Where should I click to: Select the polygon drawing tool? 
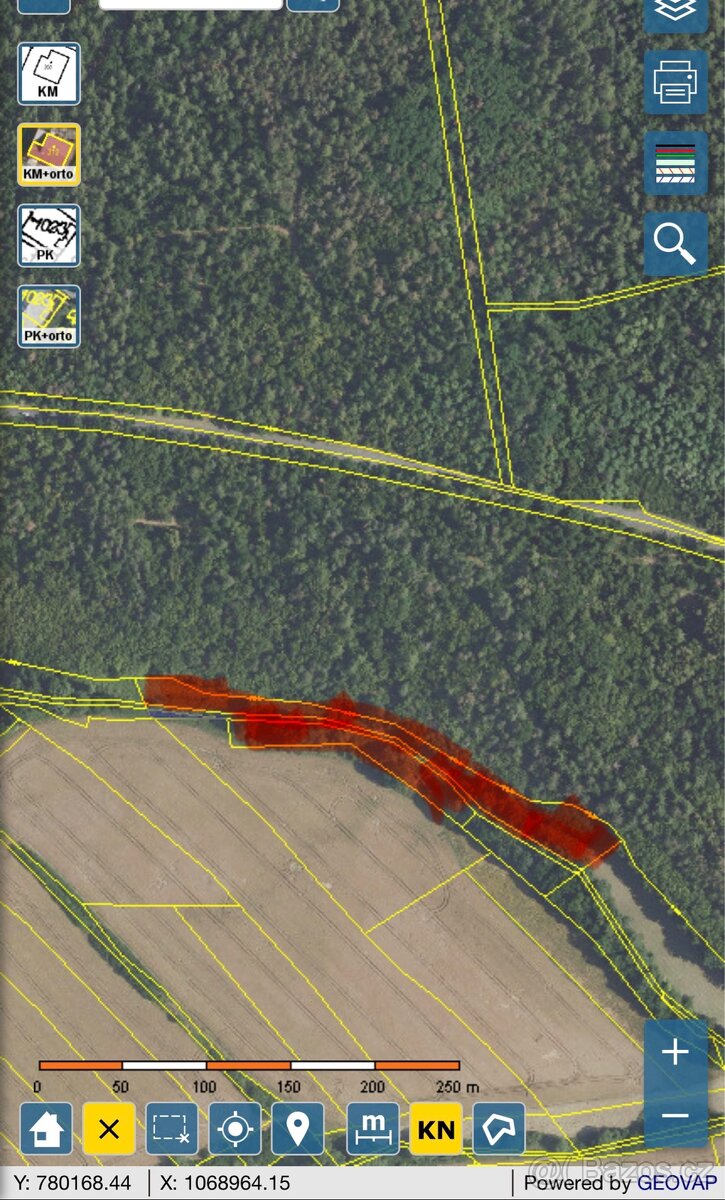tap(499, 1129)
